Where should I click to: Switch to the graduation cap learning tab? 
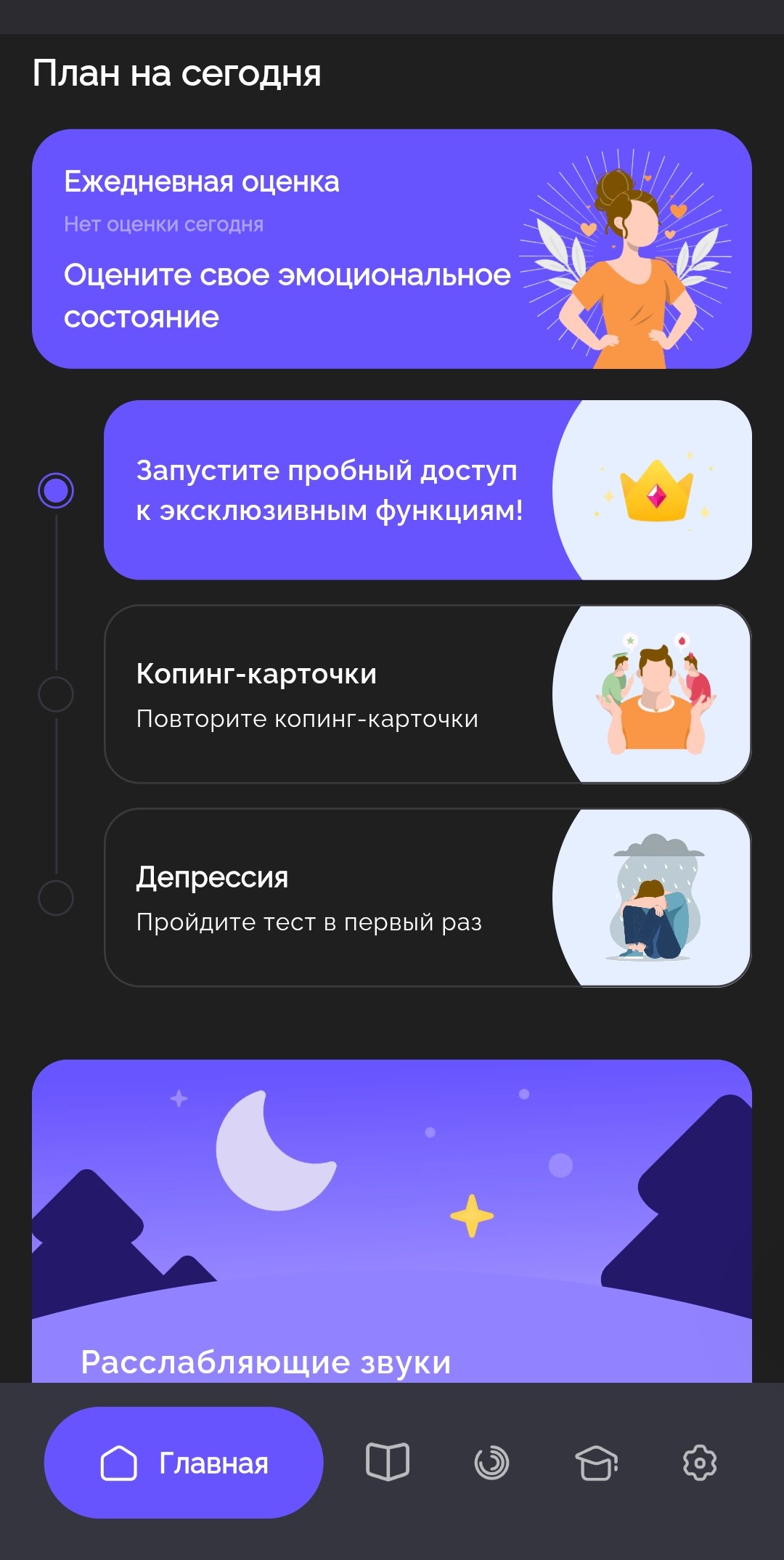(596, 1463)
